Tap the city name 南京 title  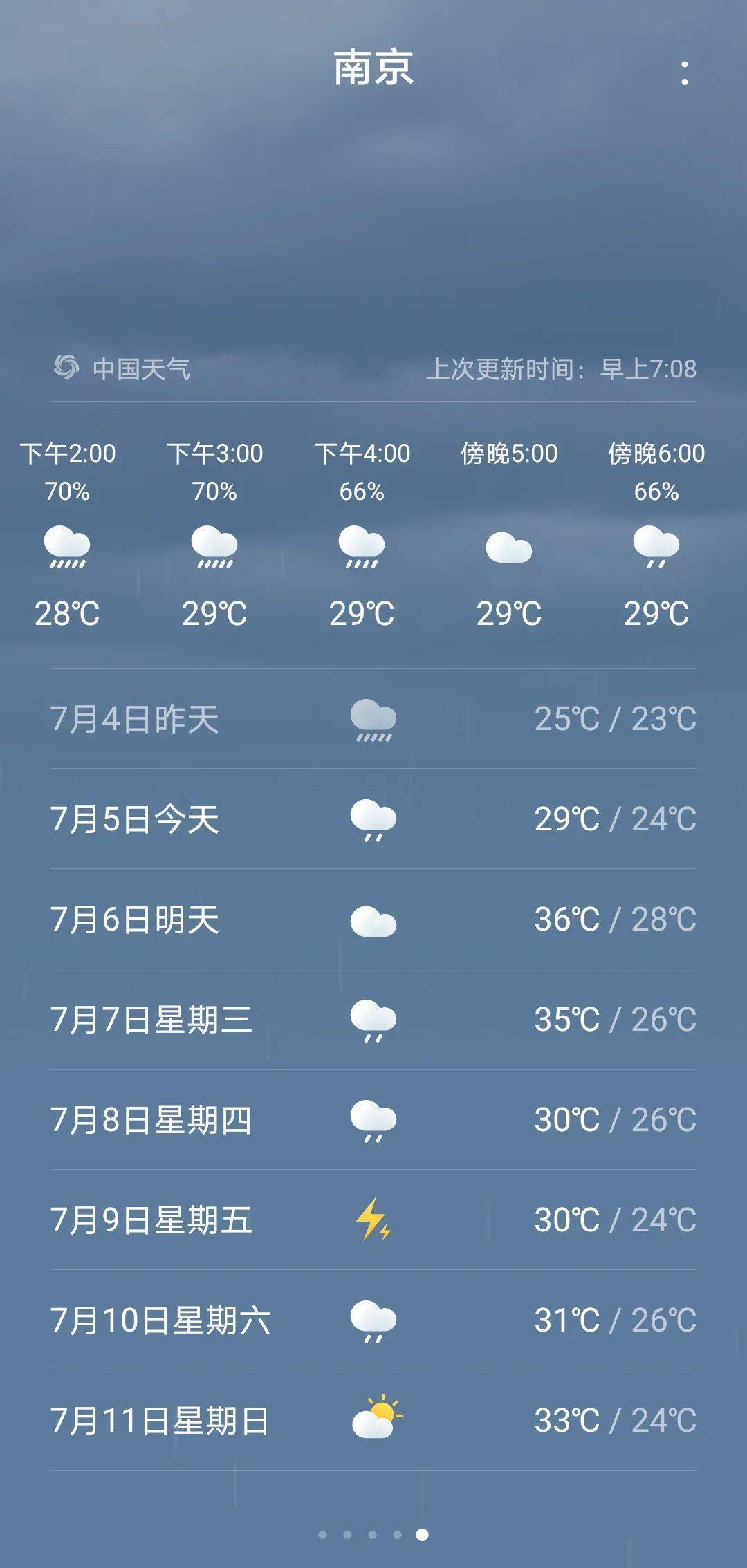pos(373,69)
